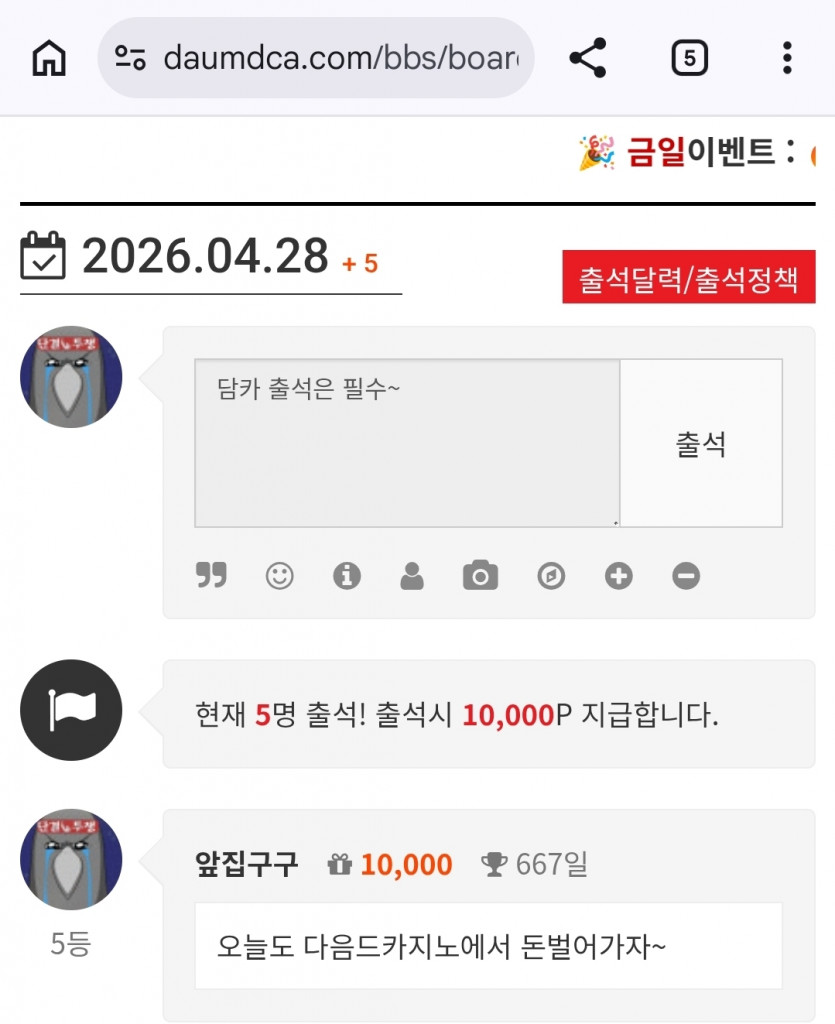Open 앞집구구's profile avatar thumbnail
Image resolution: width=835 pixels, height=1024 pixels.
[x=70, y=858]
